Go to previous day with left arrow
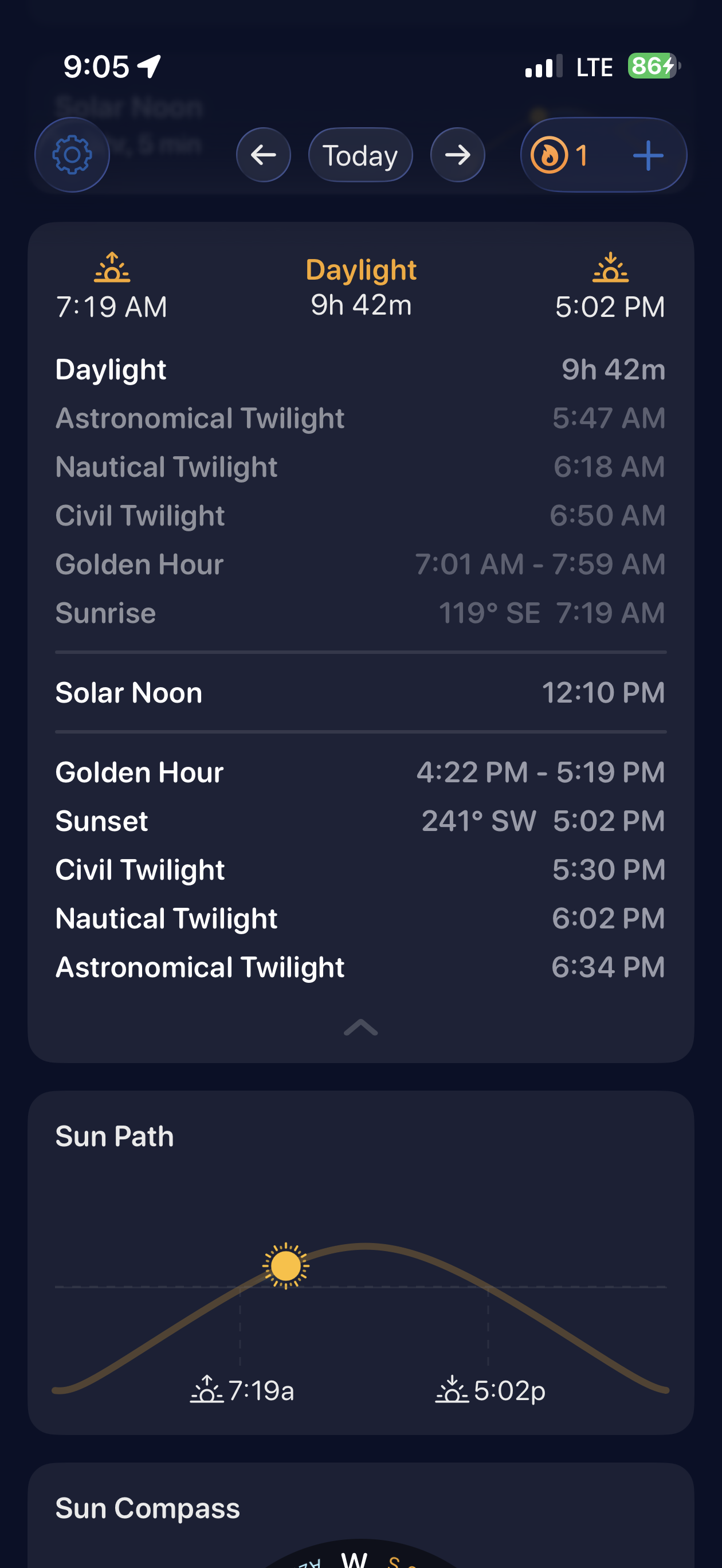722x1568 pixels. pyautogui.click(x=263, y=155)
